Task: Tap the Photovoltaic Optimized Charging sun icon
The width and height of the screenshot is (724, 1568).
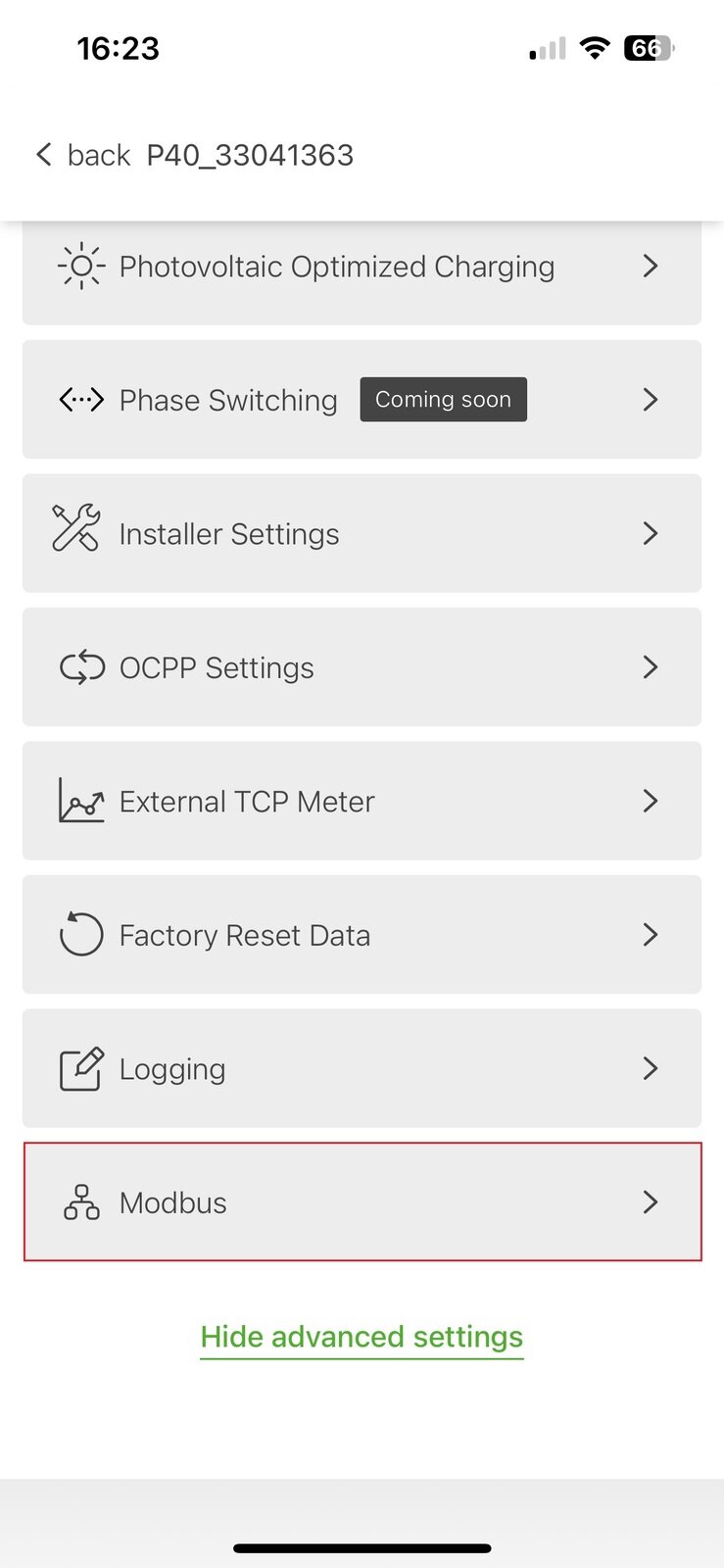Action: 80,266
